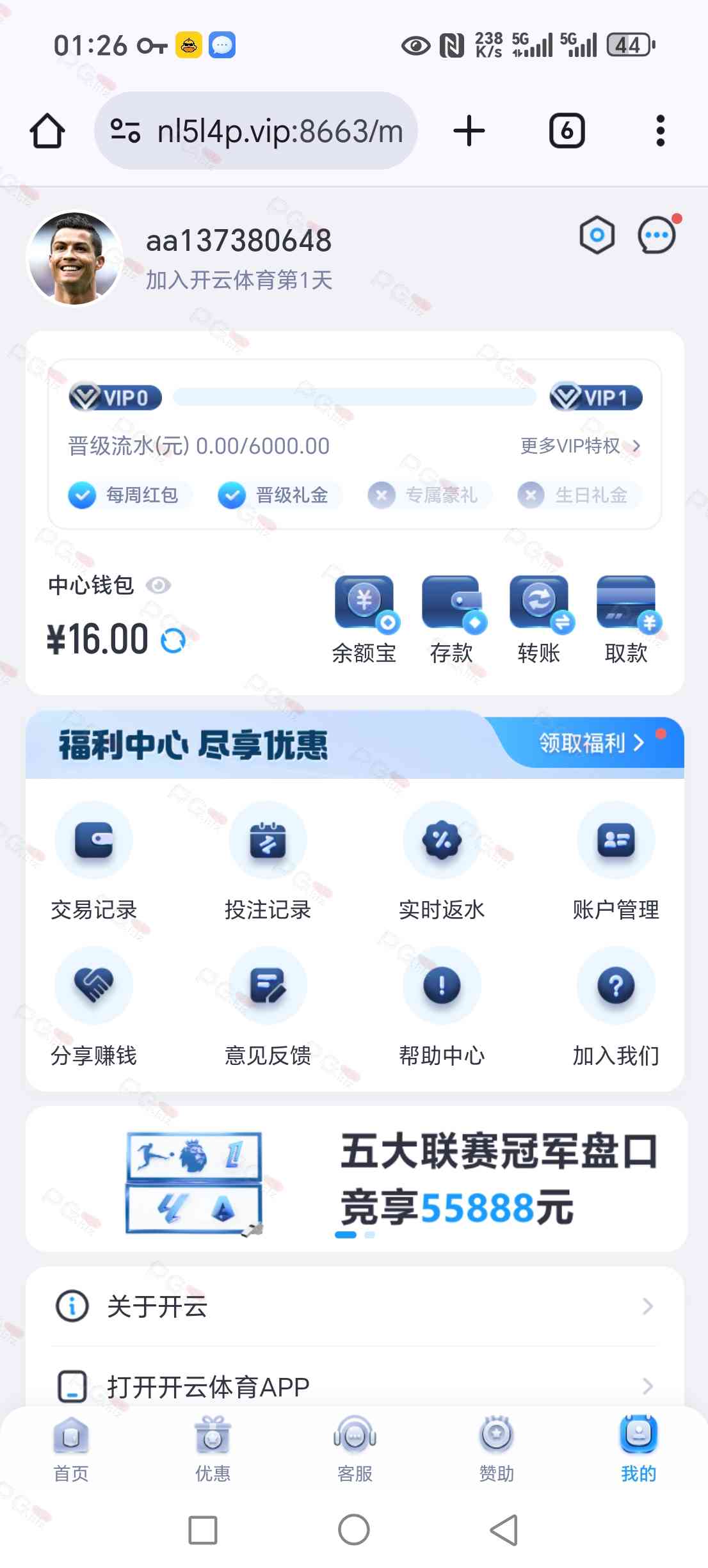
Task: Open the messages chat bubble icon
Action: [x=657, y=236]
